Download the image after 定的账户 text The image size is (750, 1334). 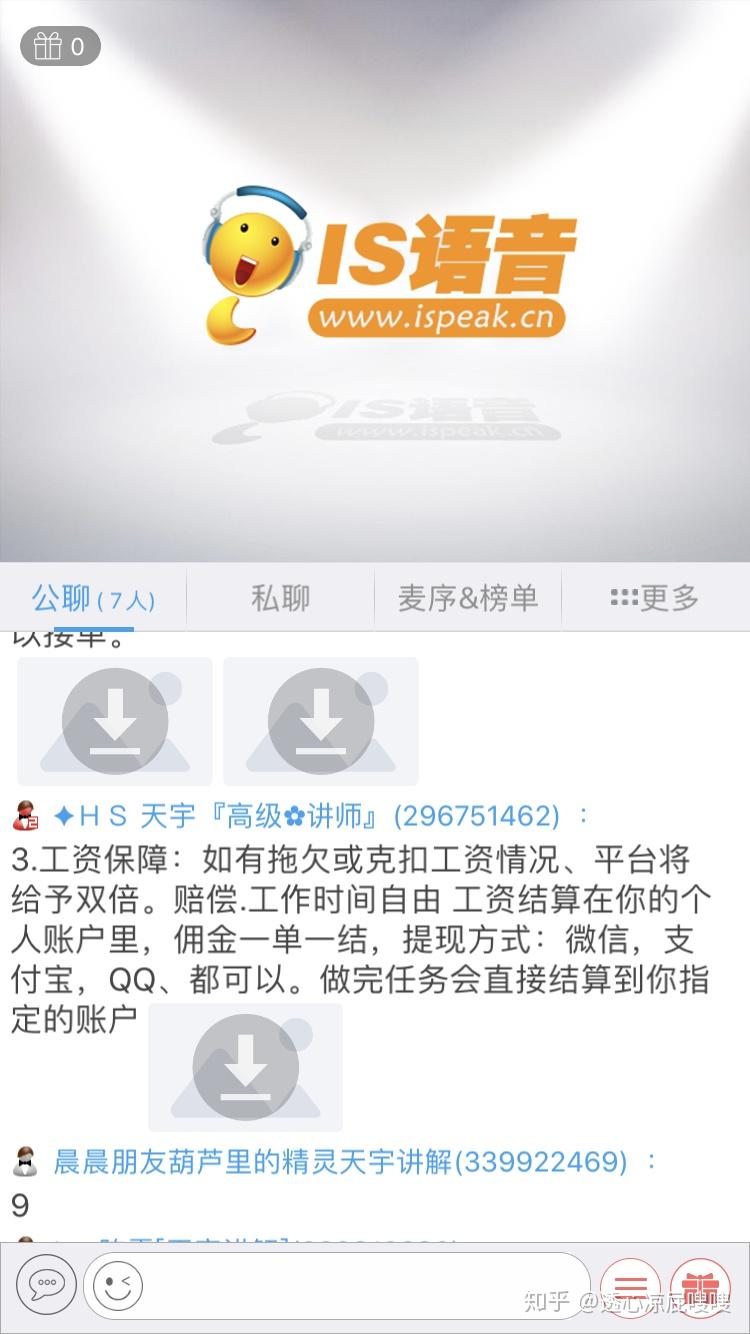click(246, 1067)
